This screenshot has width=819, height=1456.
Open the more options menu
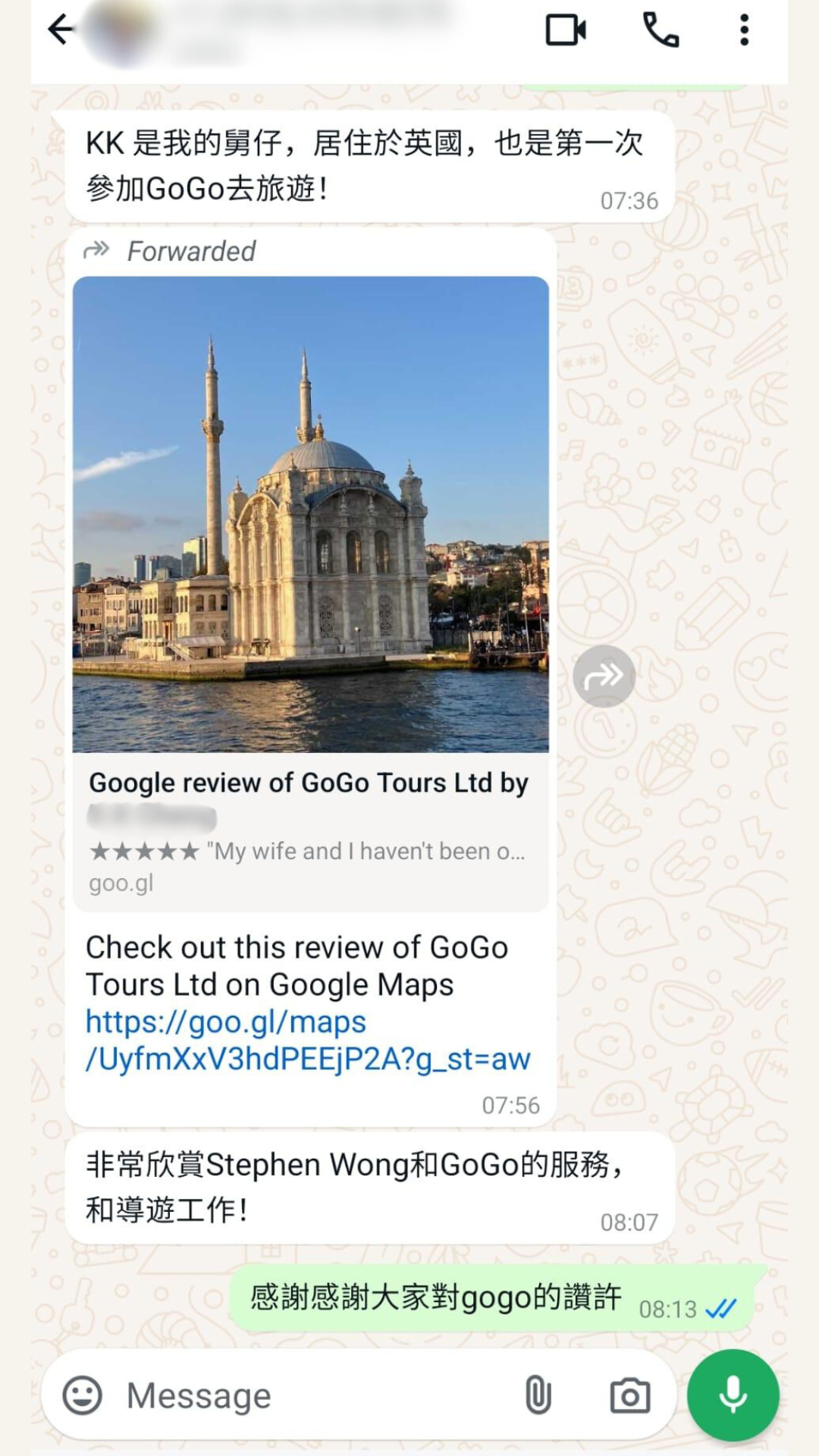tap(745, 30)
